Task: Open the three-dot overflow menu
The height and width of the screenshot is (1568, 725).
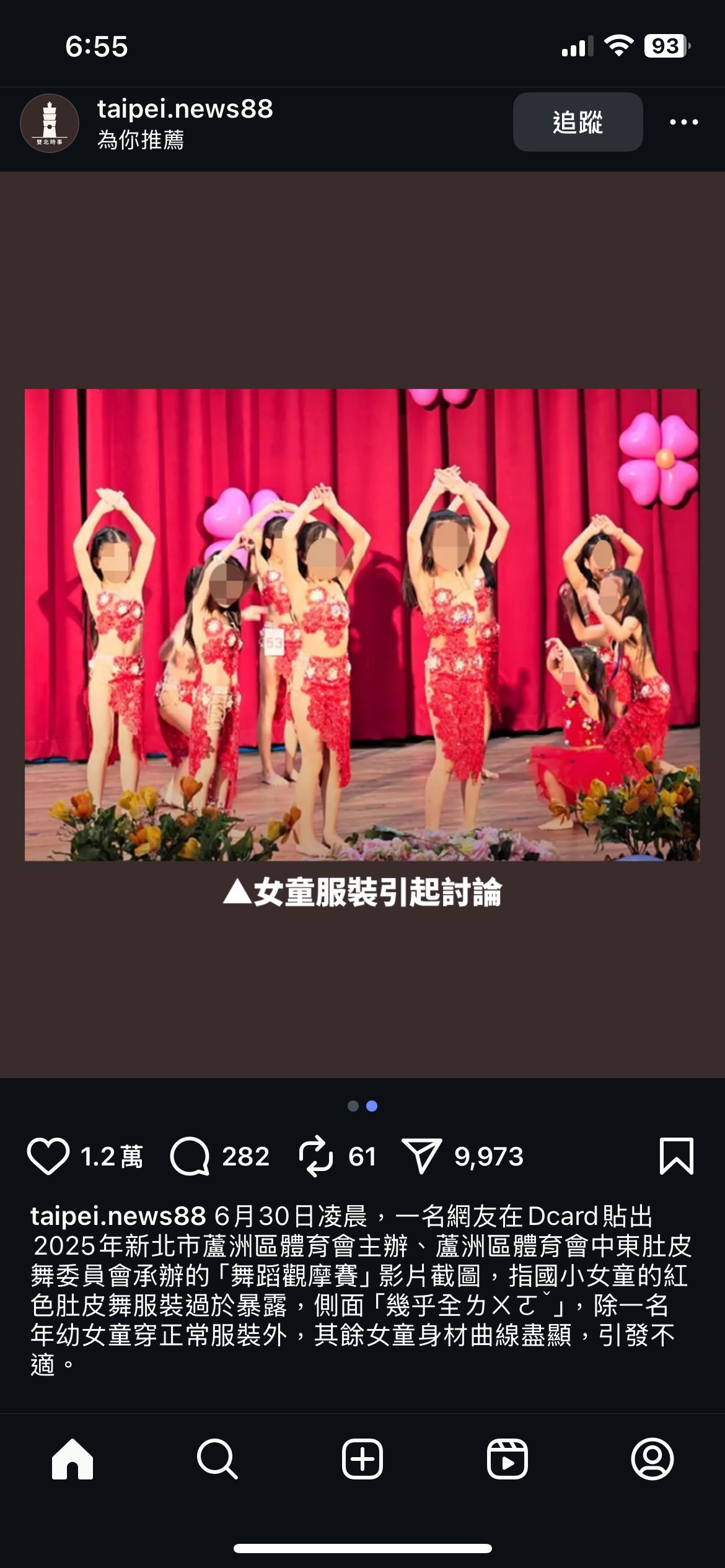Action: pyautogui.click(x=683, y=122)
